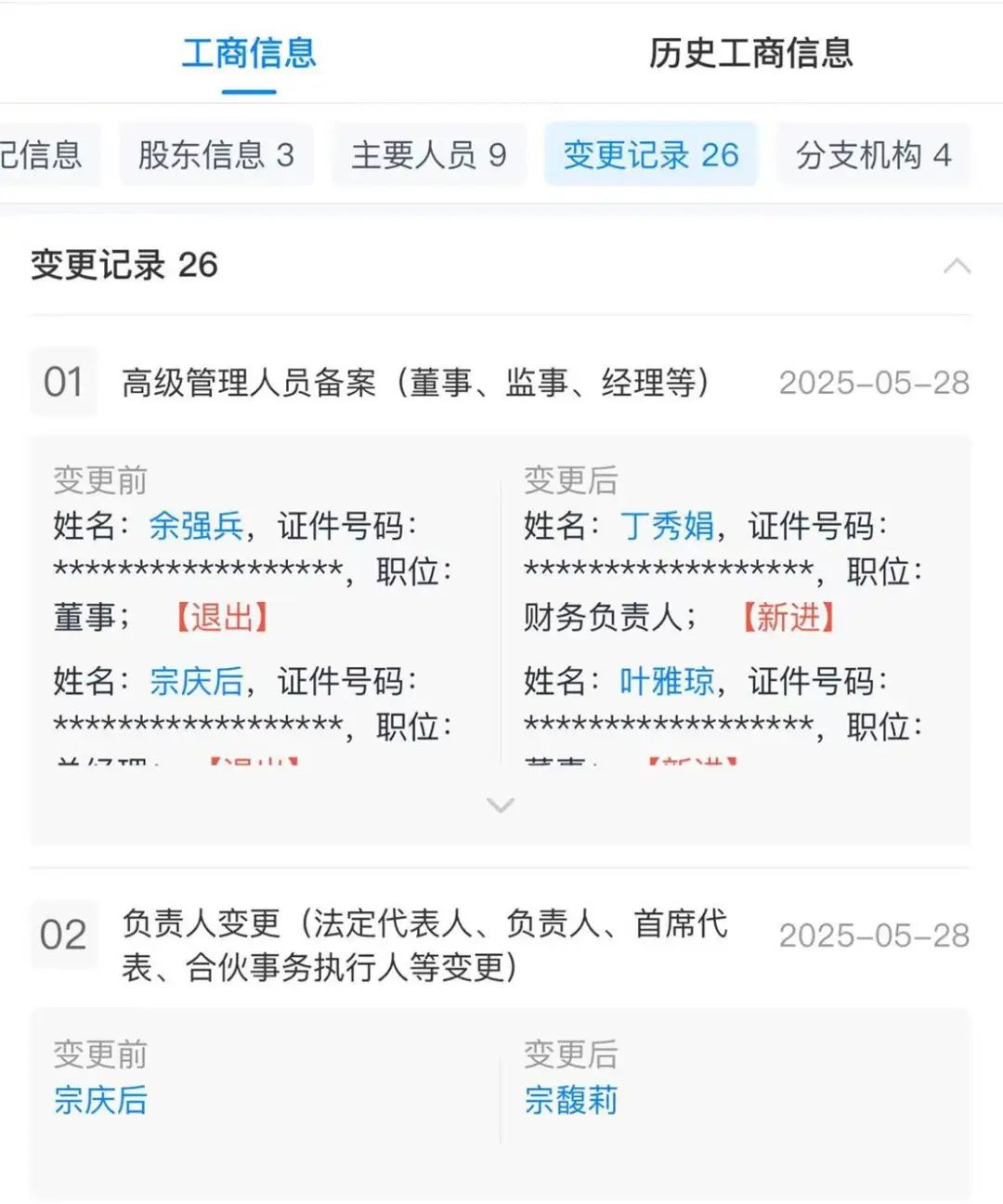Click the red 【新进】 tag beside 财务负责人
The image size is (1003, 1204).
tap(787, 616)
